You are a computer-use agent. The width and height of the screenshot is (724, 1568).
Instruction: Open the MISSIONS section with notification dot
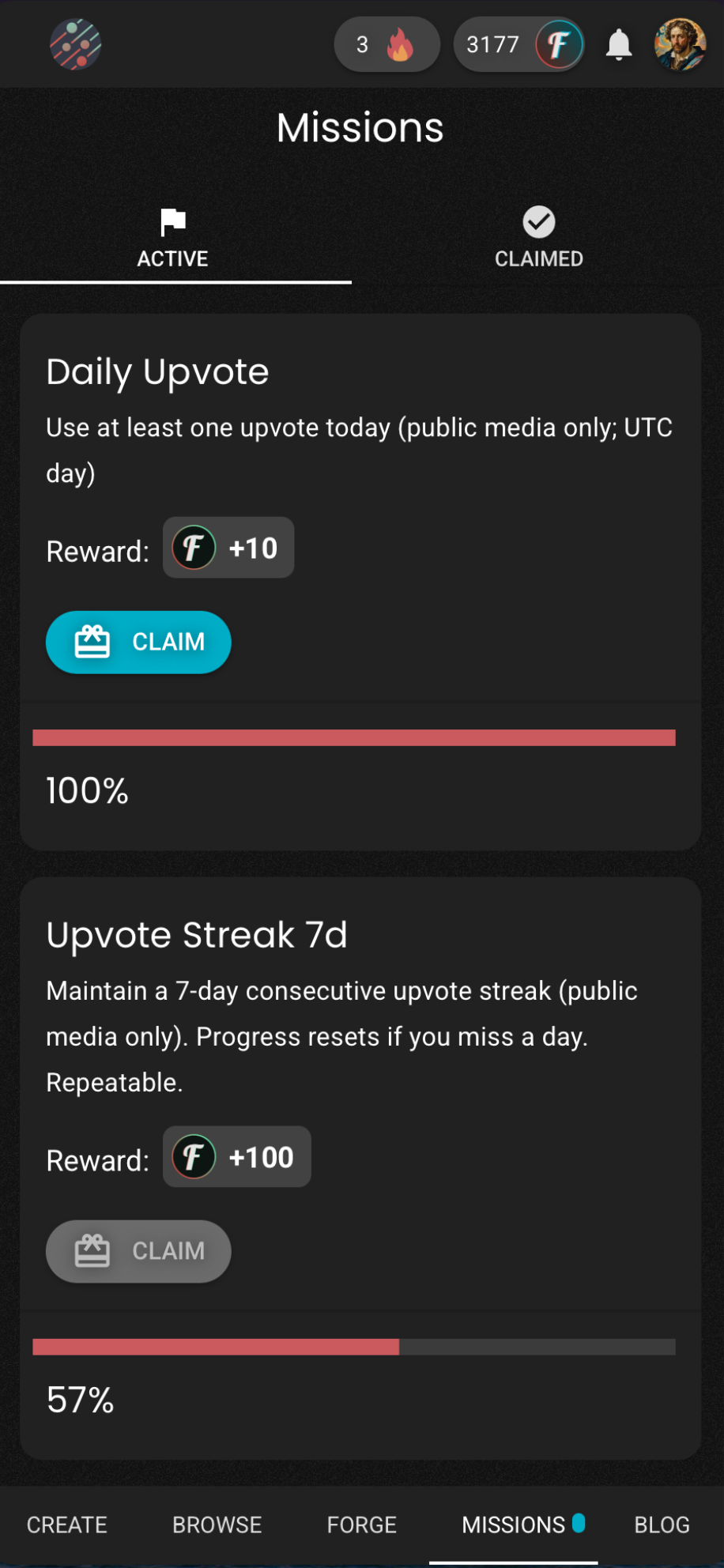point(514,1525)
